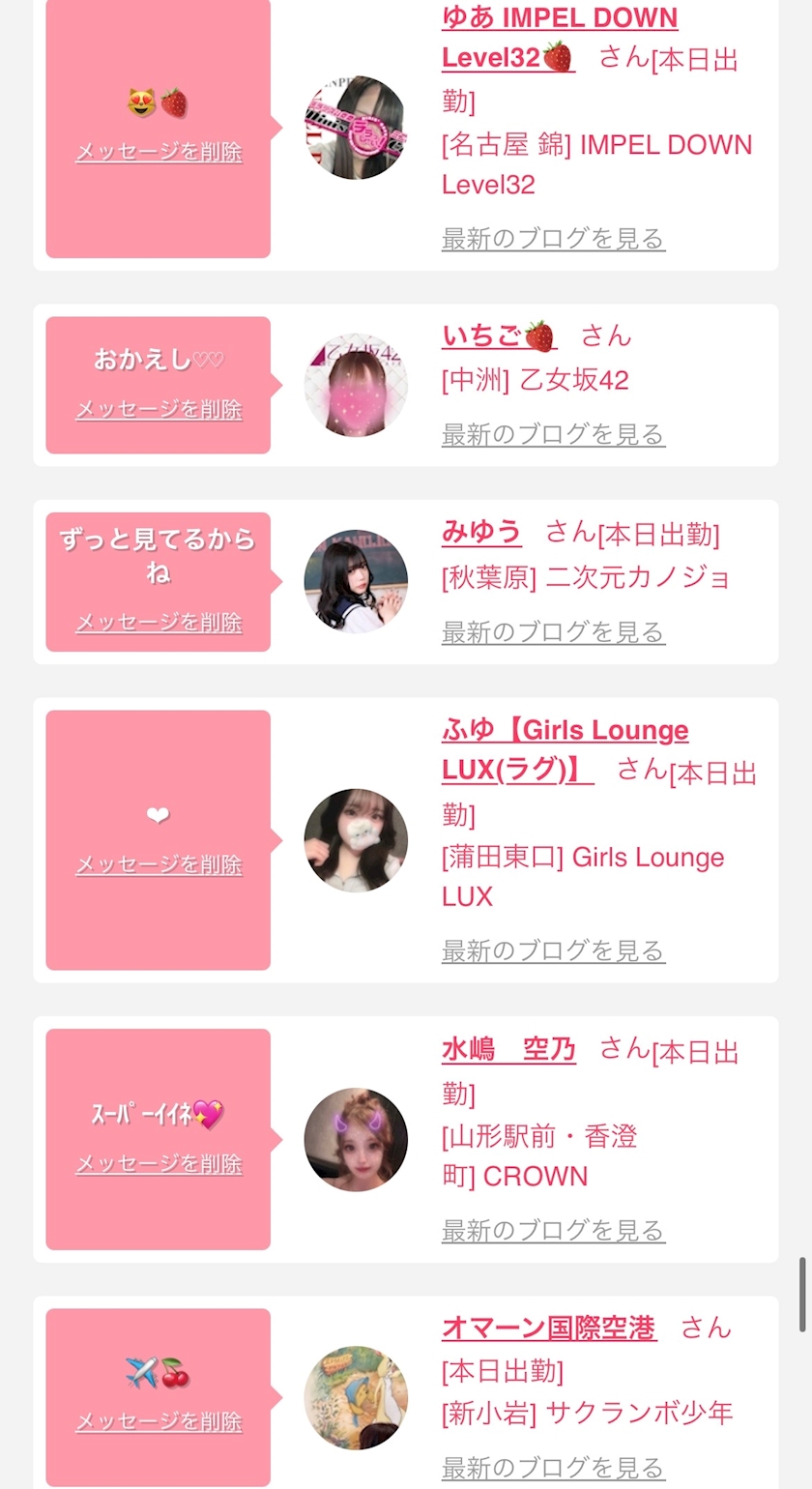Delete the おかえし message

coord(159,409)
